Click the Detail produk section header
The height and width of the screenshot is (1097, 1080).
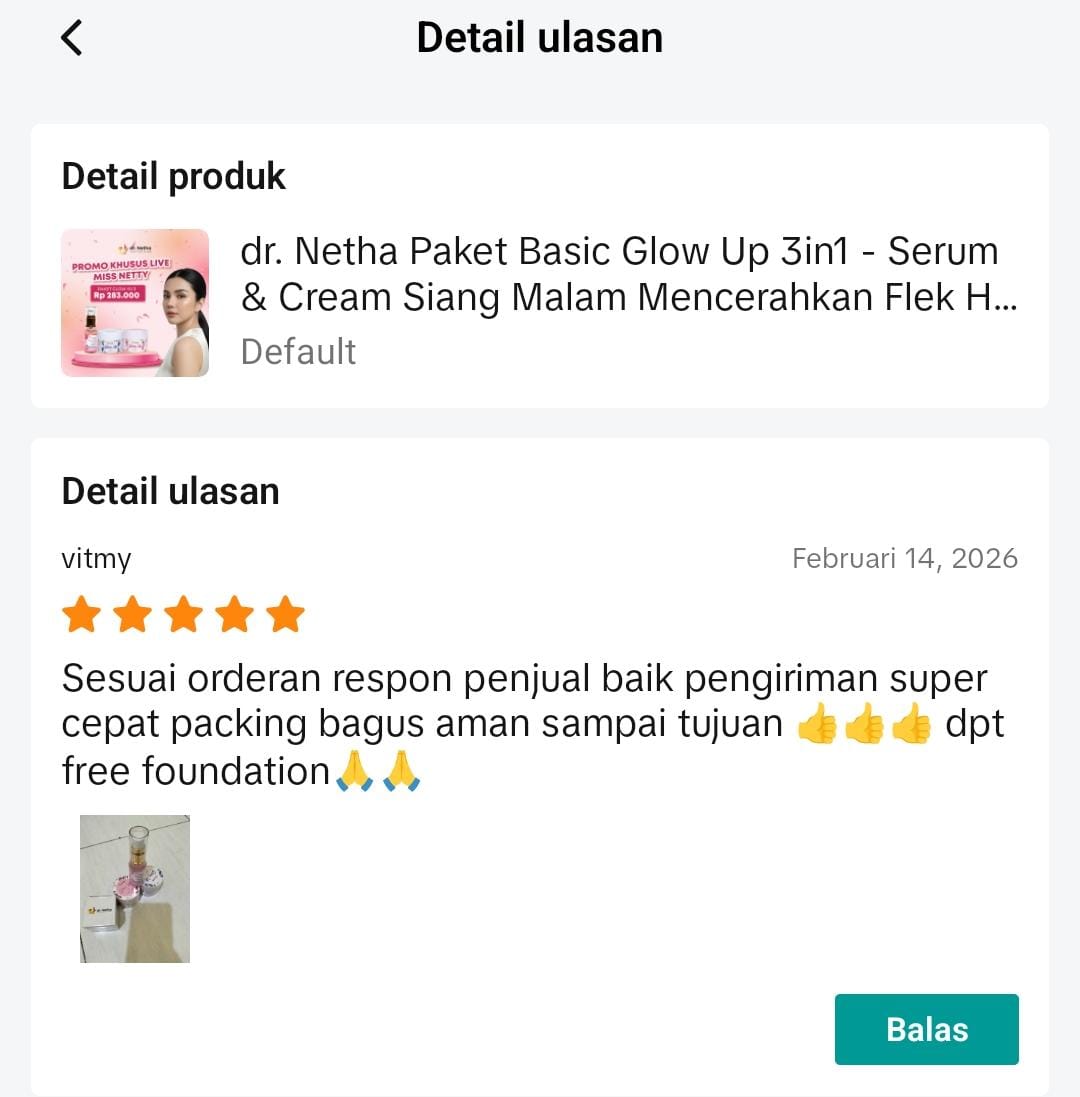(x=174, y=176)
